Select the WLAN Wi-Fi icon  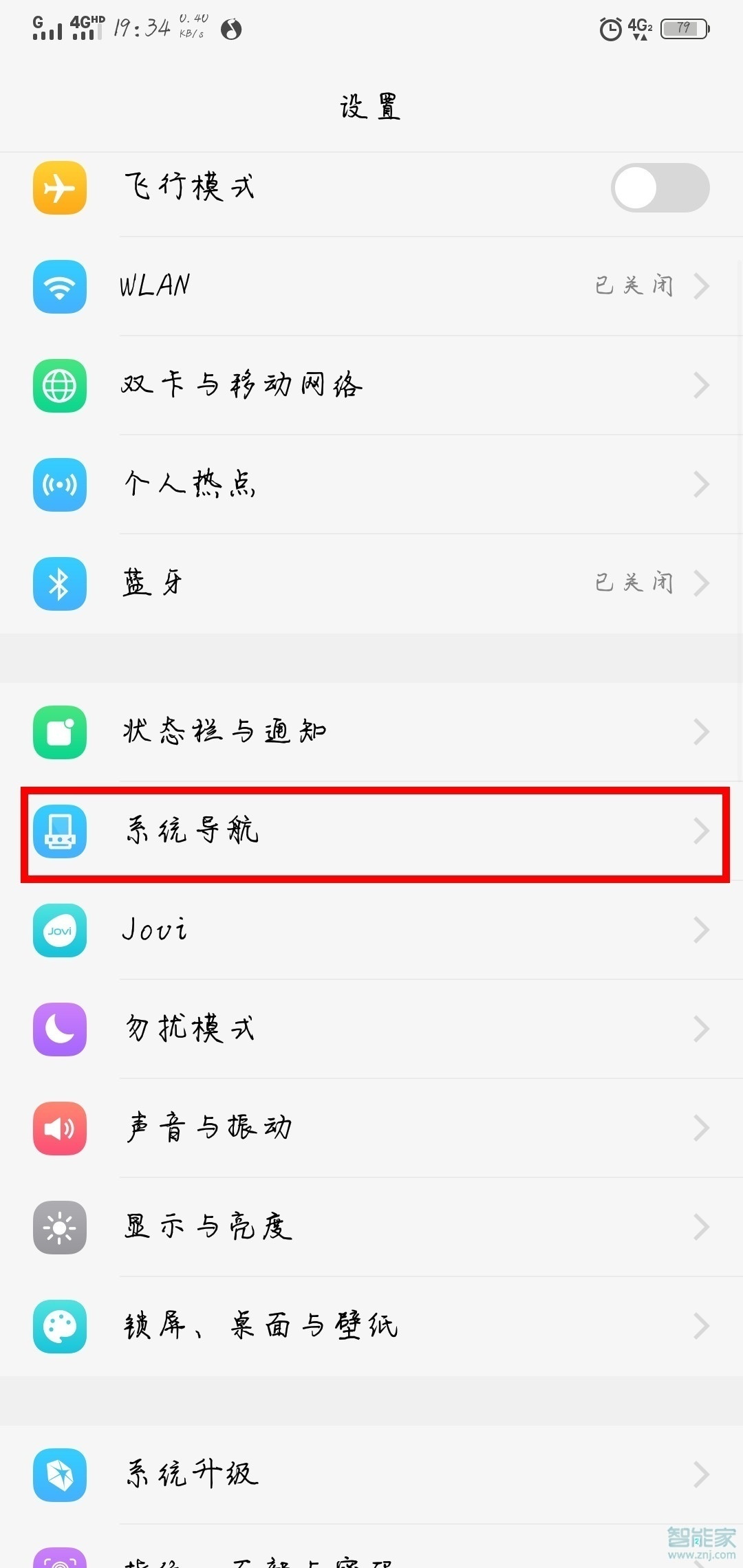60,287
